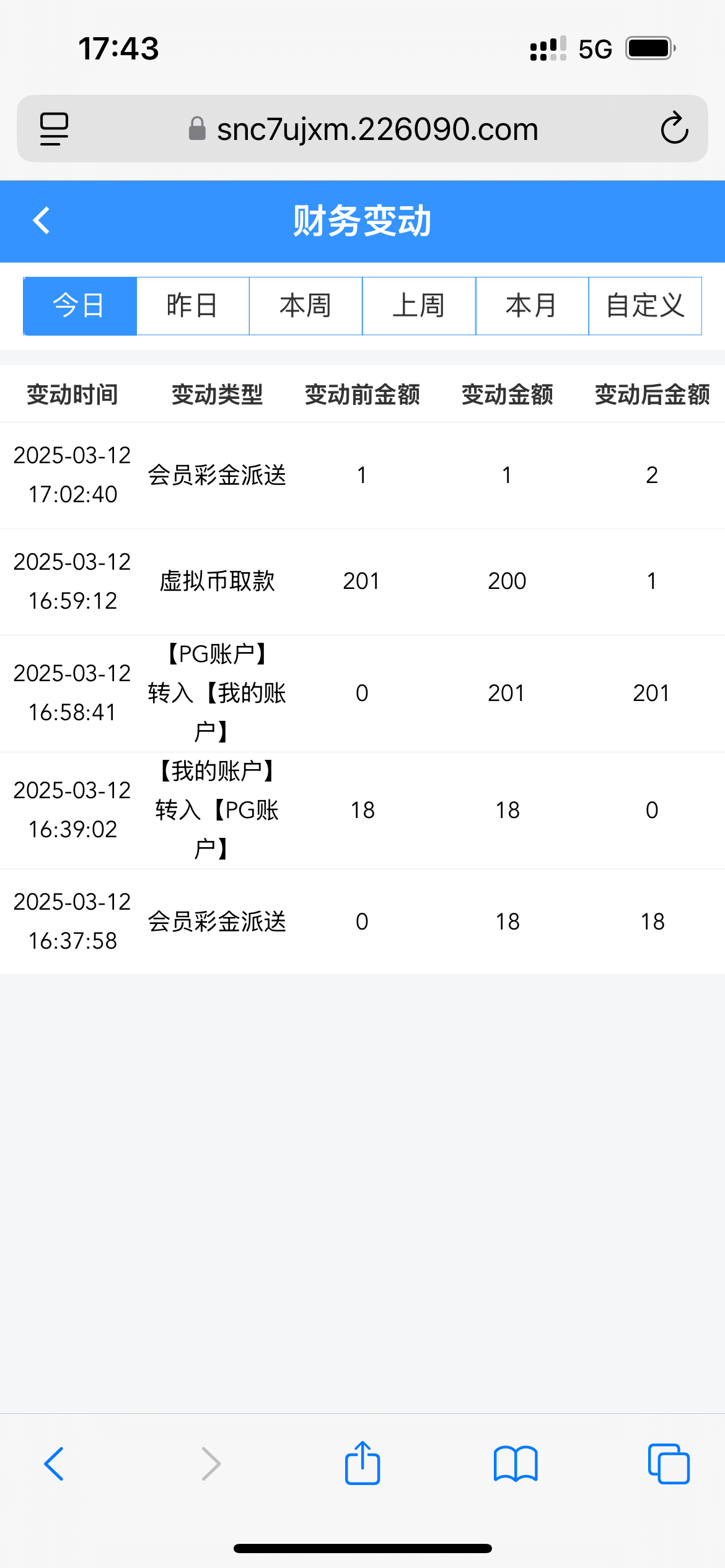725x1568 pixels.
Task: Reload the page in Safari
Action: [x=674, y=129]
